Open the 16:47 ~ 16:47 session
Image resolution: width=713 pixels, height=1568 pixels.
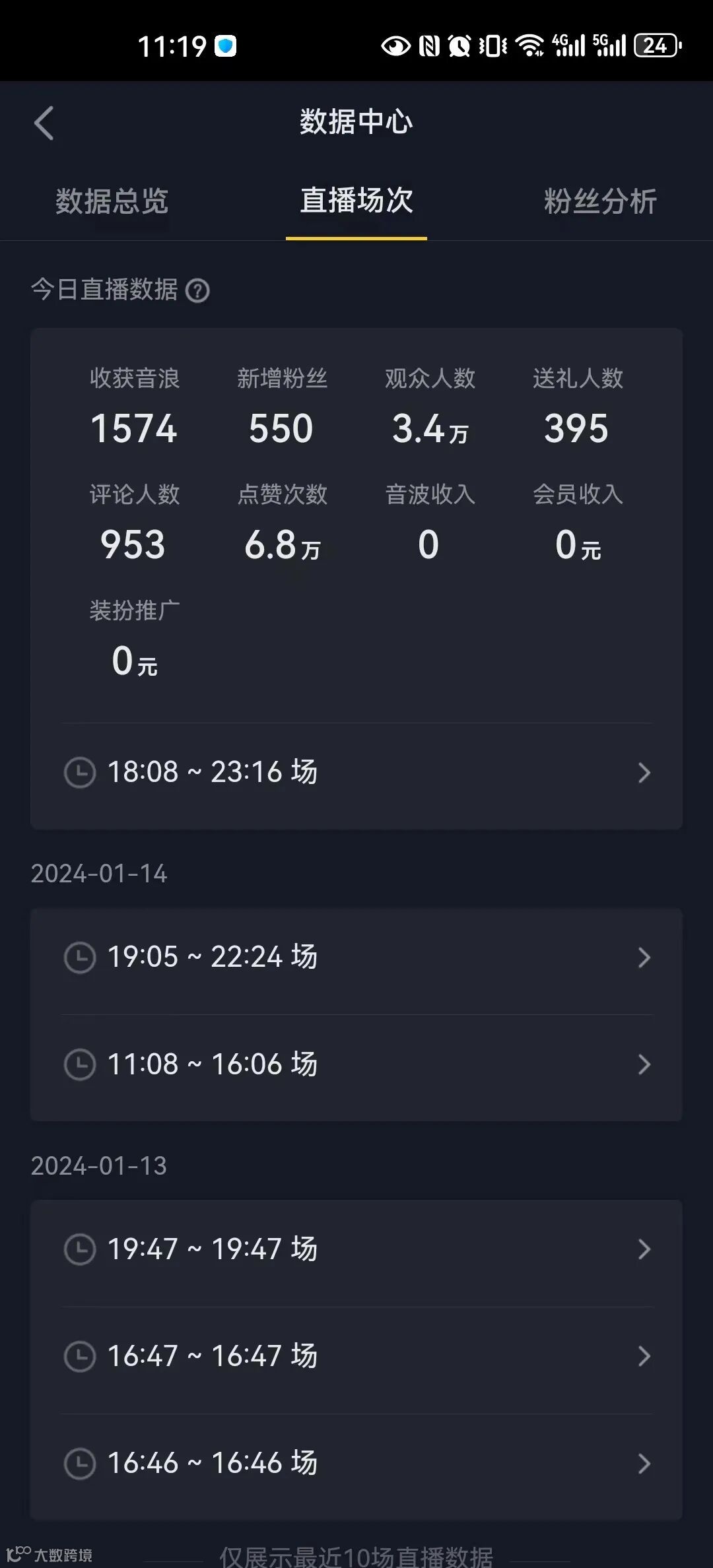coord(356,1356)
